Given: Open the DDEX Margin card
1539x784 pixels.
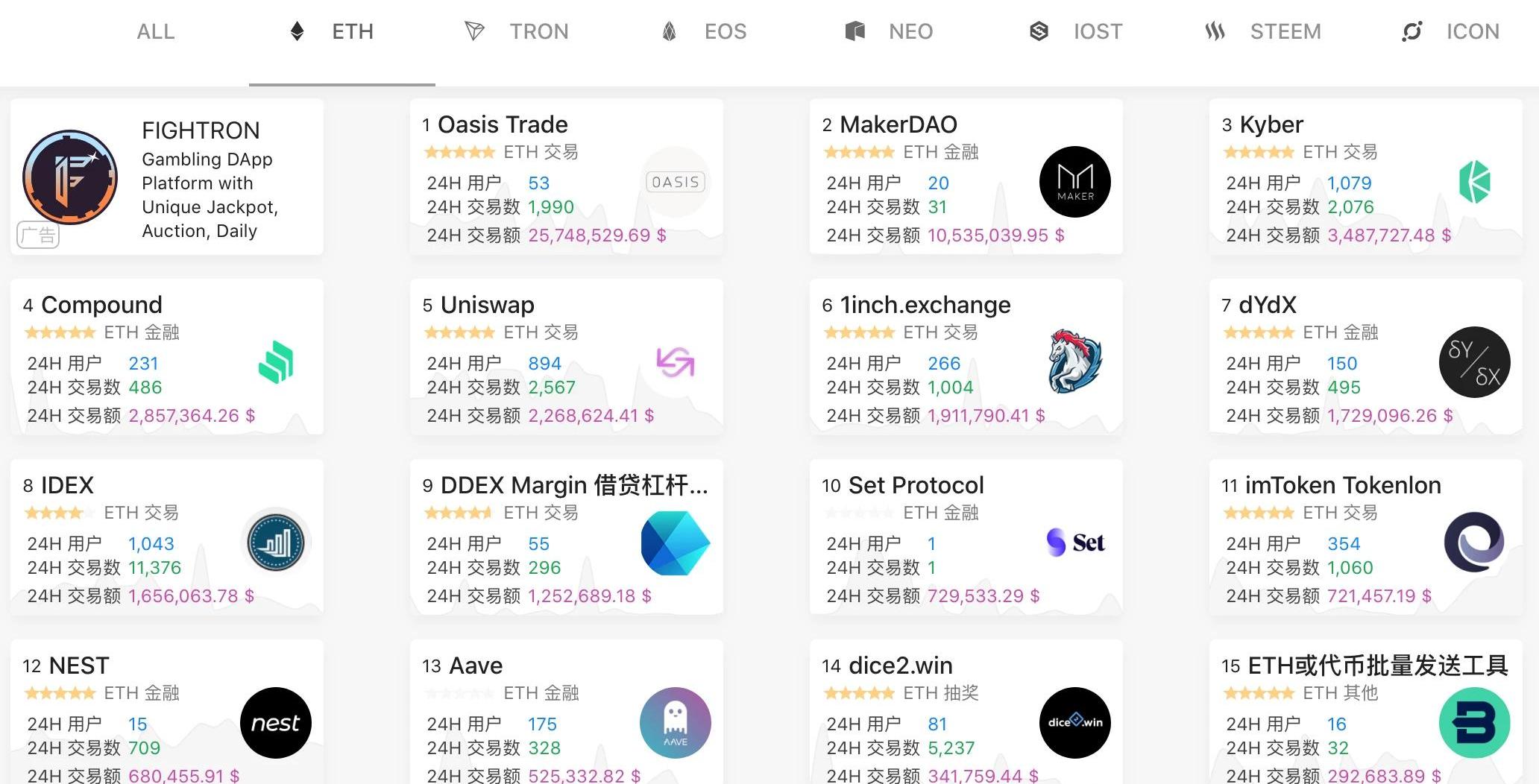Looking at the screenshot, I should click(x=566, y=537).
